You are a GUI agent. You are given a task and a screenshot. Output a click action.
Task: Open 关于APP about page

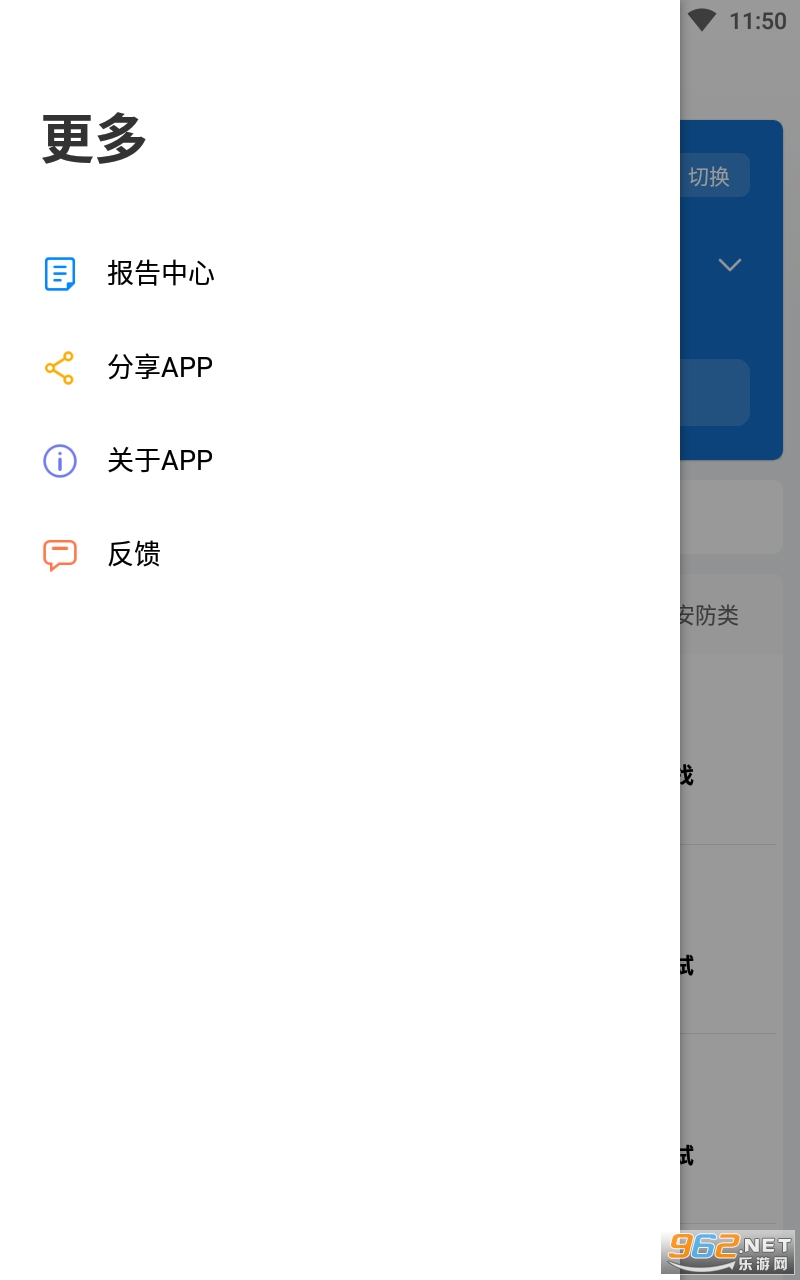click(340, 460)
